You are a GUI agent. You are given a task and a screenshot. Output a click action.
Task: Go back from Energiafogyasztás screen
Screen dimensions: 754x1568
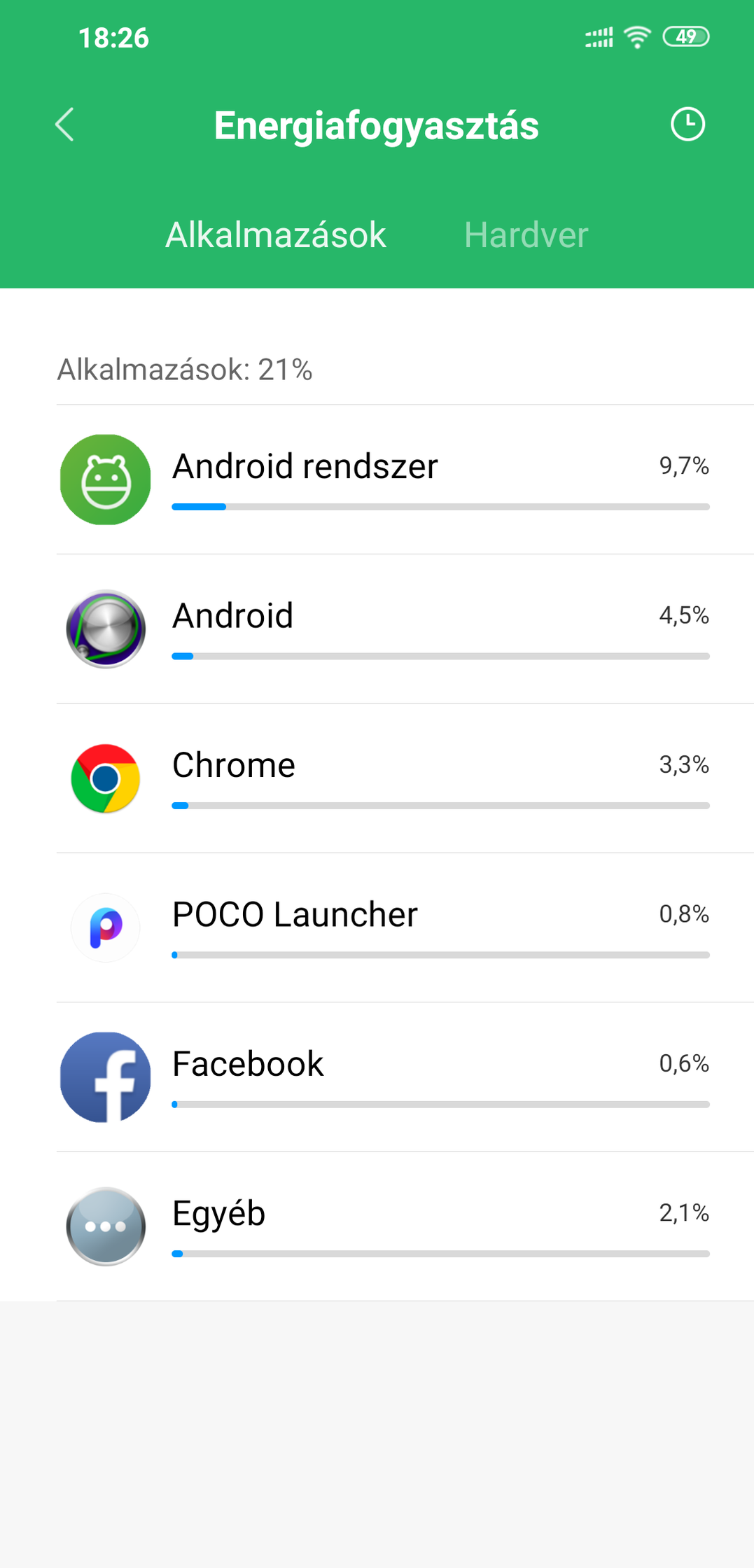tap(64, 125)
